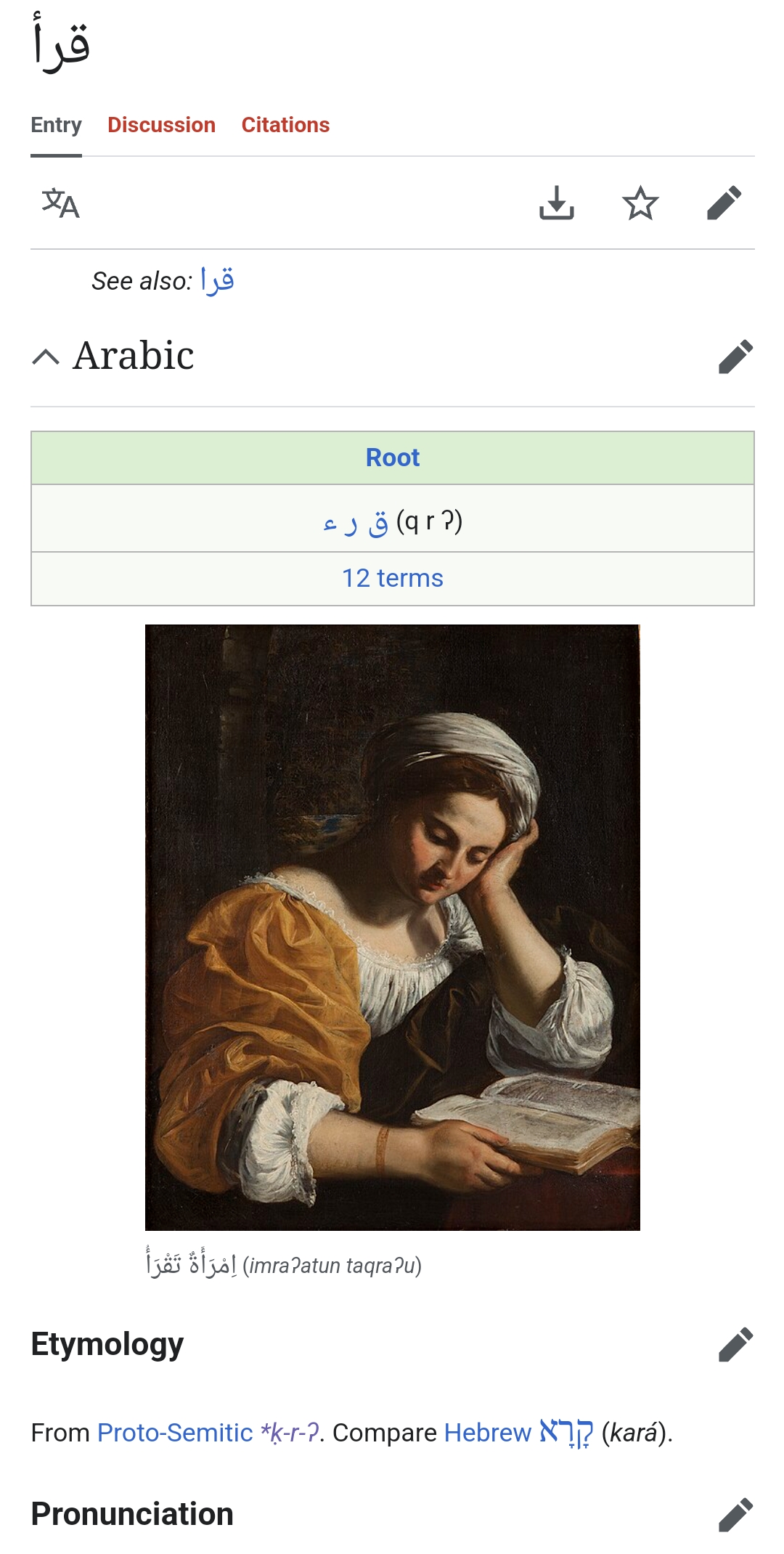
Task: Download this page
Action: click(x=557, y=203)
